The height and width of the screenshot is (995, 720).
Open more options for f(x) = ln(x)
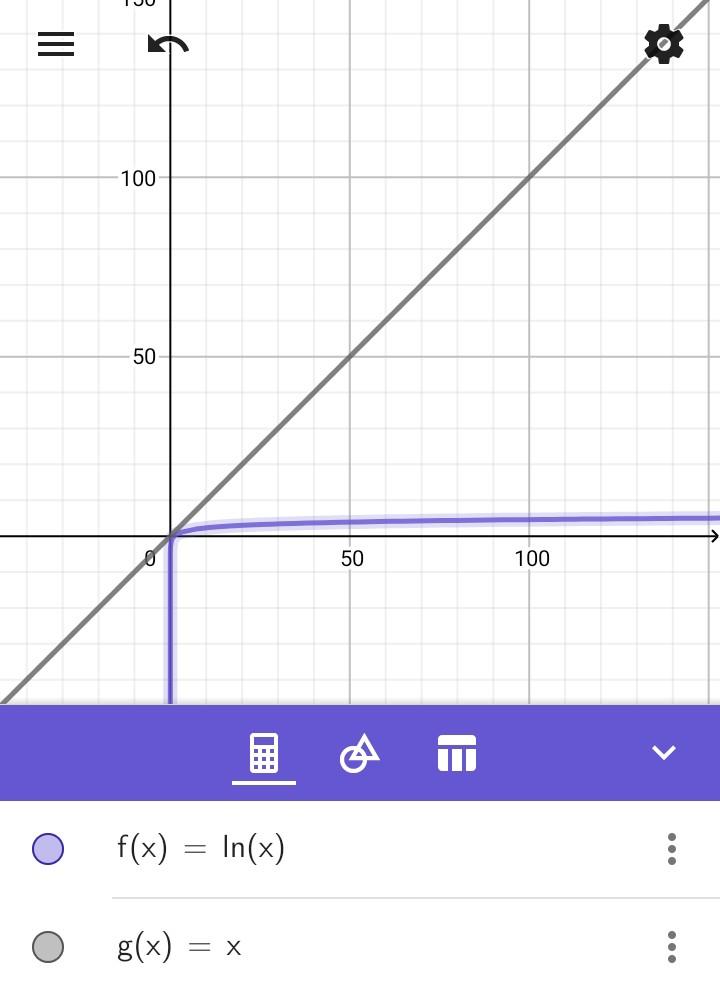(672, 849)
